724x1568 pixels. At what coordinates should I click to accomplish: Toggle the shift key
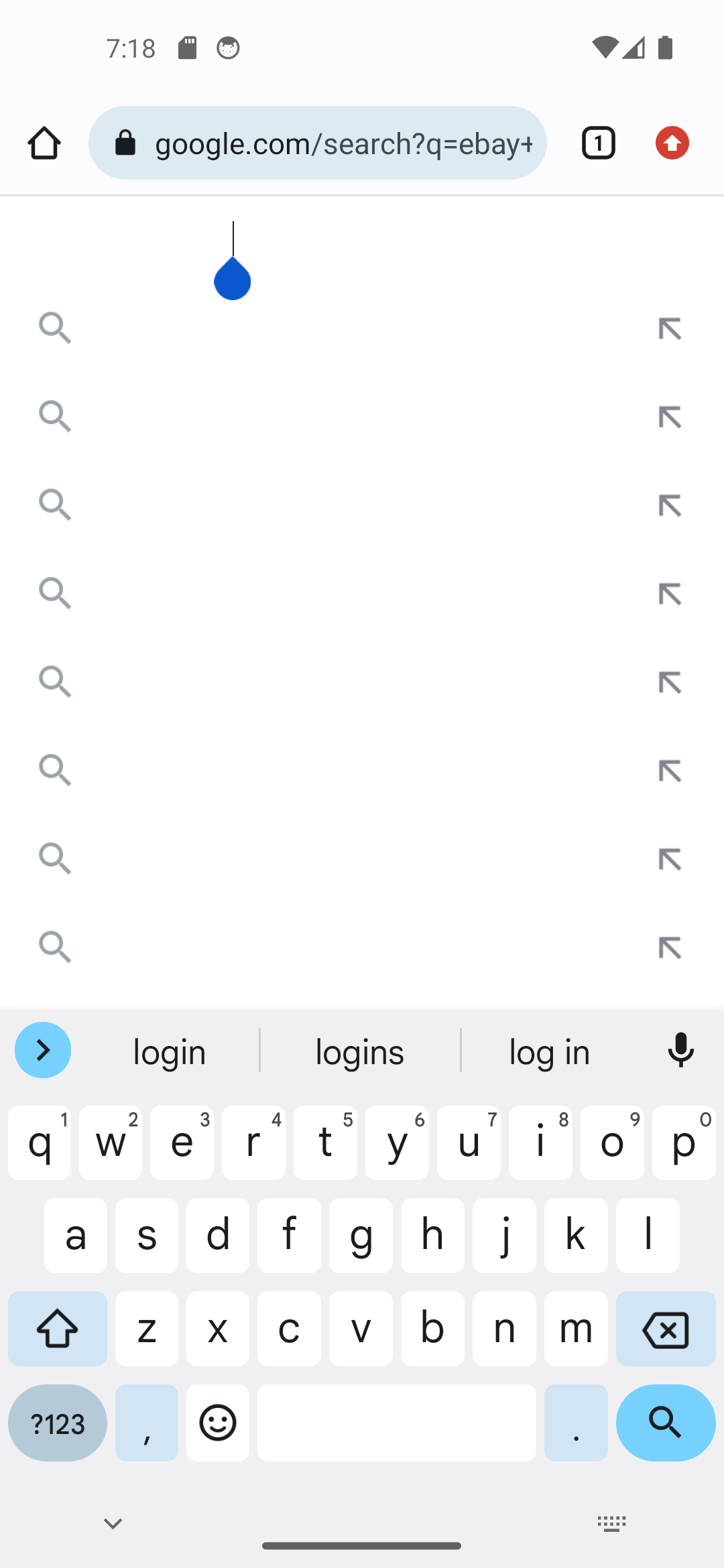pyautogui.click(x=58, y=1329)
